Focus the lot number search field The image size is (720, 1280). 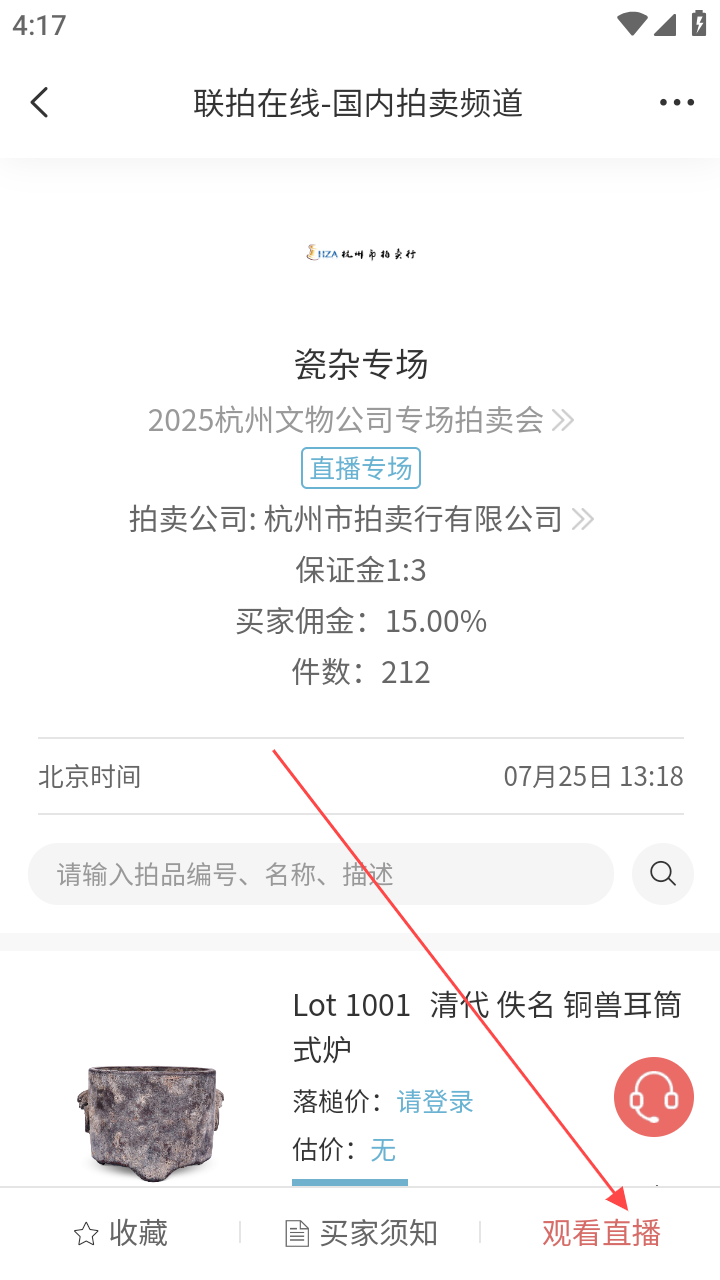pos(320,875)
